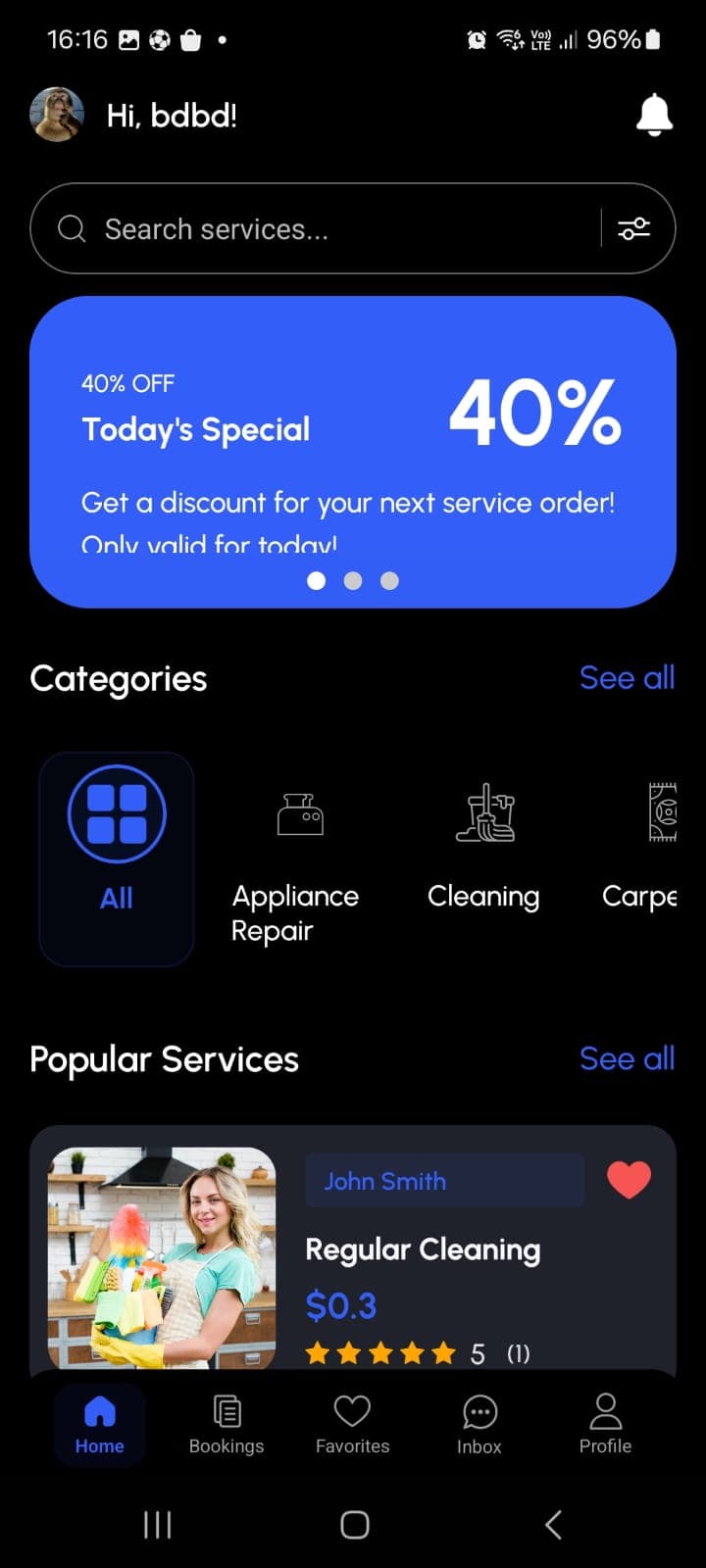The width and height of the screenshot is (706, 1568).
Task: Select the second carousel dot
Action: [x=352, y=581]
